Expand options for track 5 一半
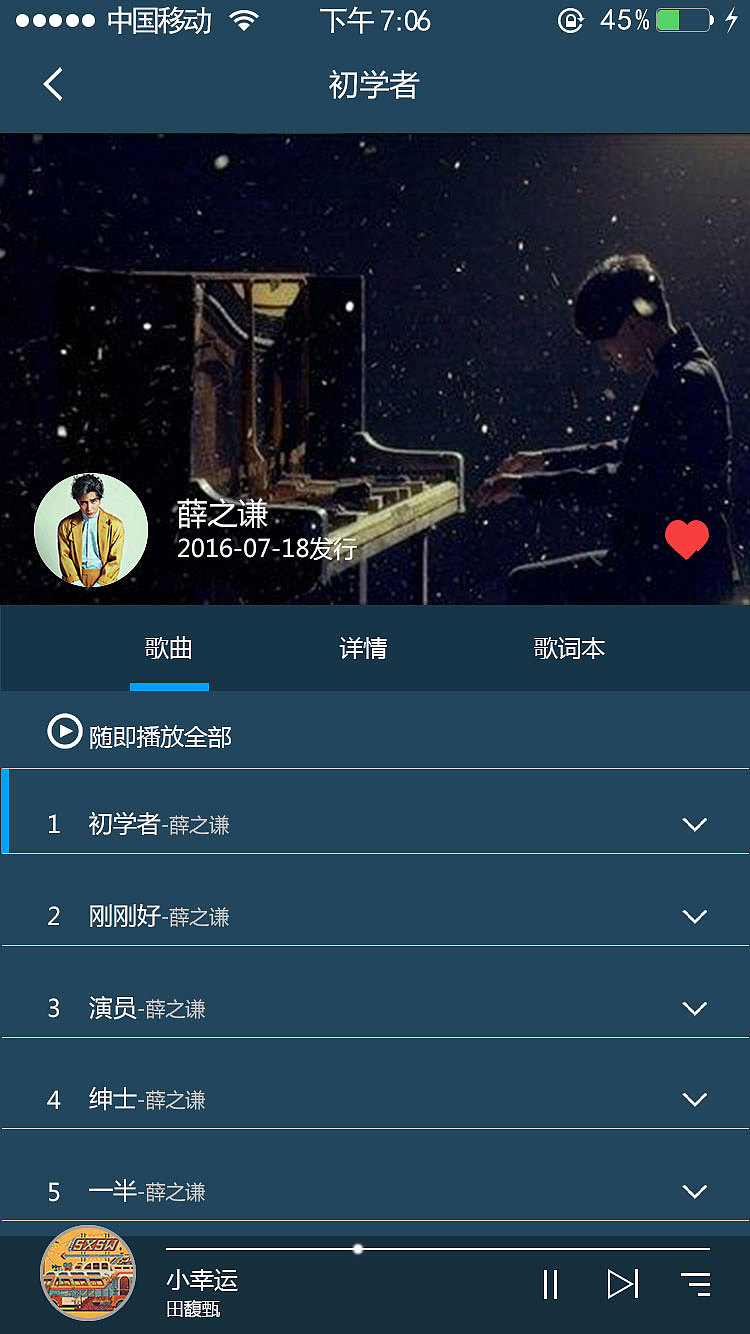Screen dimensions: 750x1334 (694, 1191)
